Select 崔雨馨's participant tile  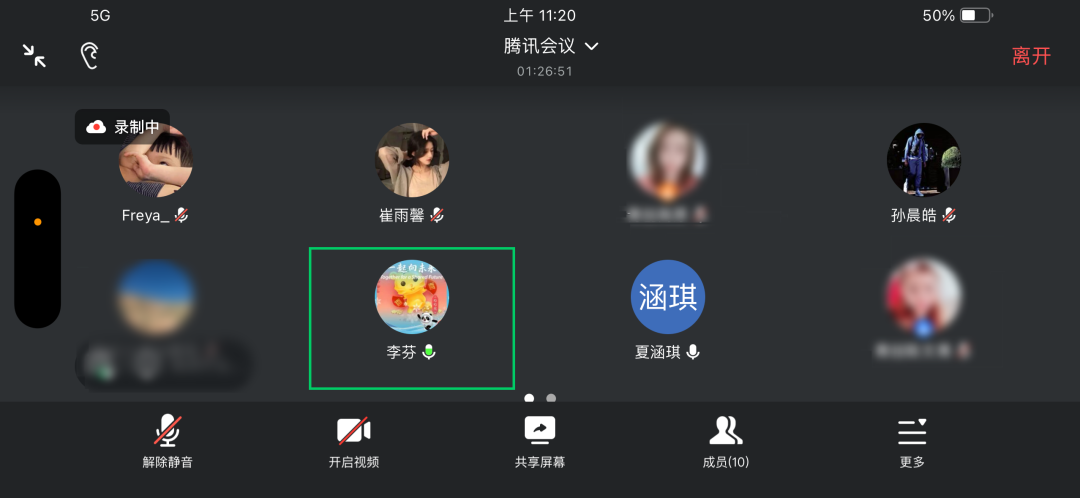pyautogui.click(x=411, y=170)
